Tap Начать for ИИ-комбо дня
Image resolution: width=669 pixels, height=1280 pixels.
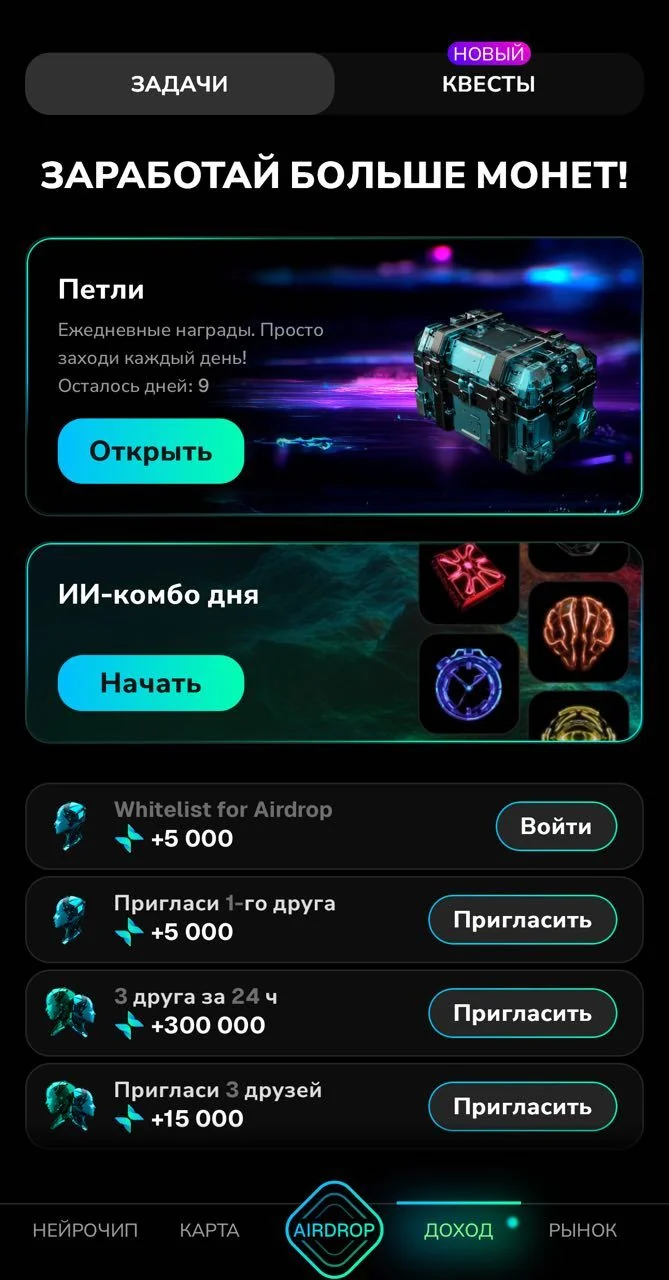151,683
